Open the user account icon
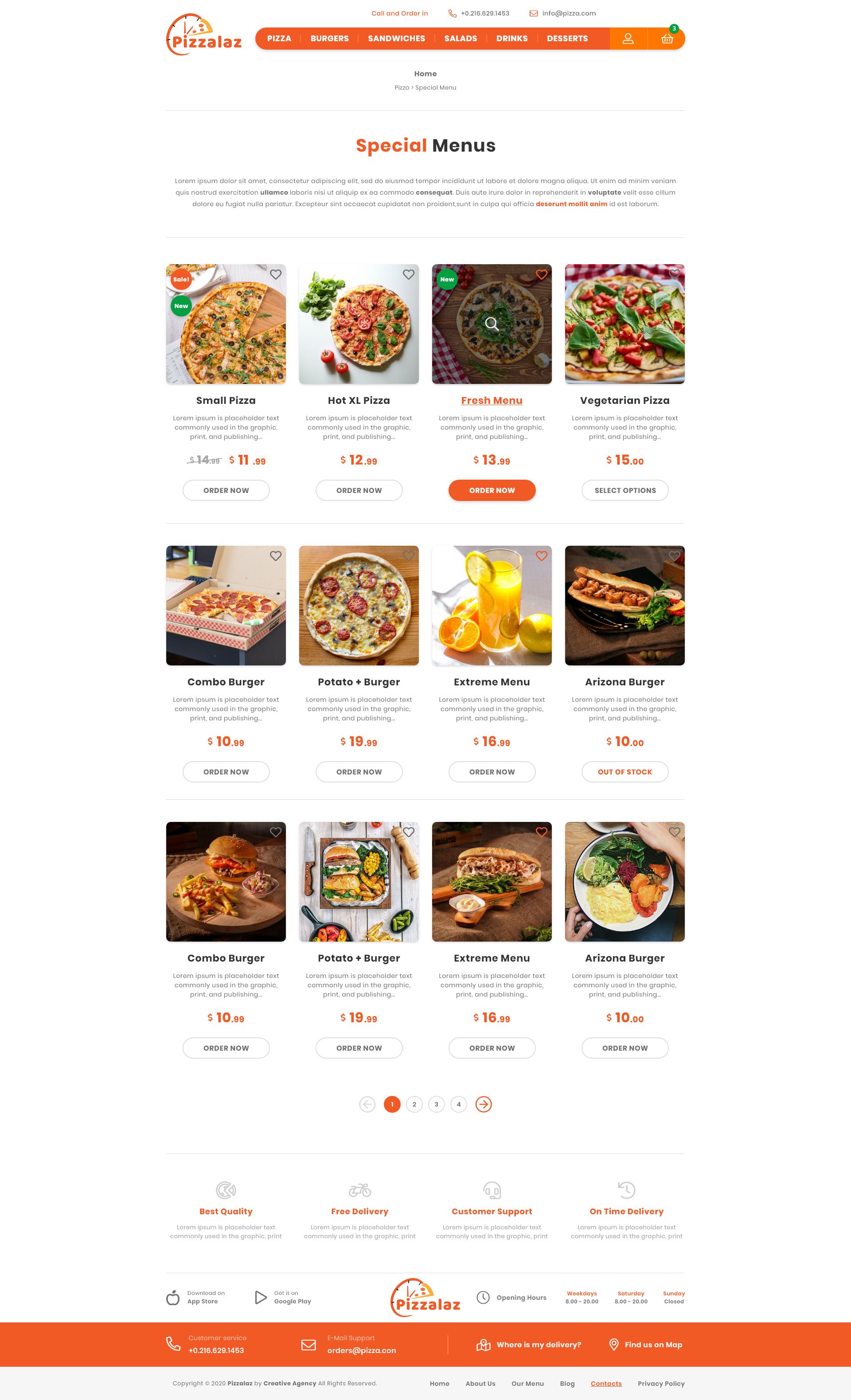This screenshot has height=1400, width=851. tap(628, 39)
